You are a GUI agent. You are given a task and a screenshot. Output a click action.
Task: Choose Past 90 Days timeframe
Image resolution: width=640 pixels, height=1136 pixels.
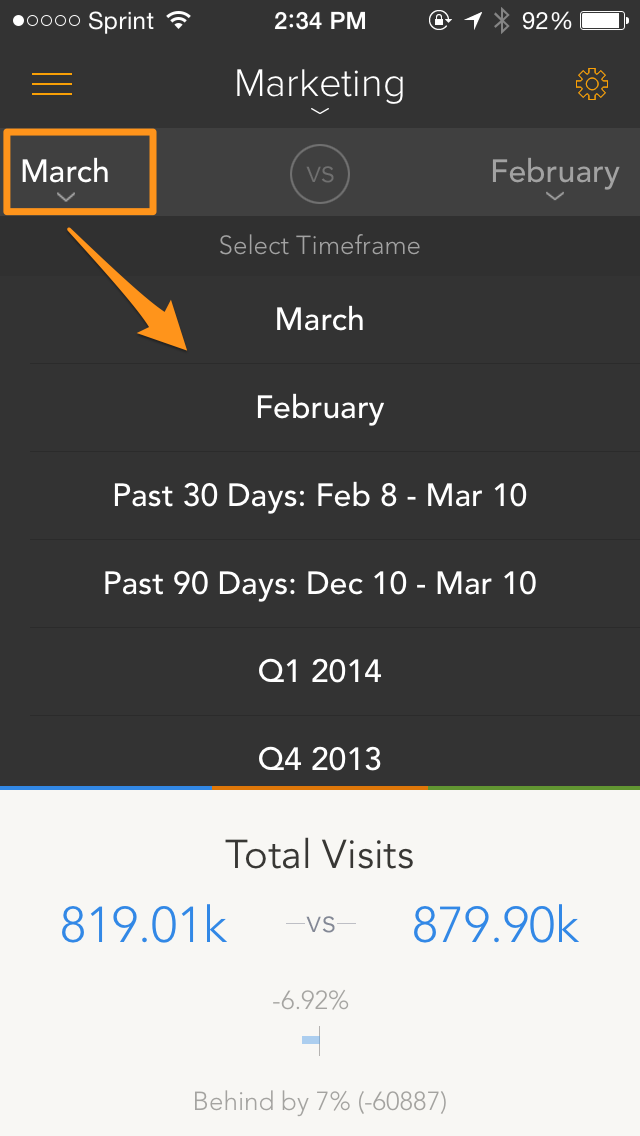(x=320, y=583)
